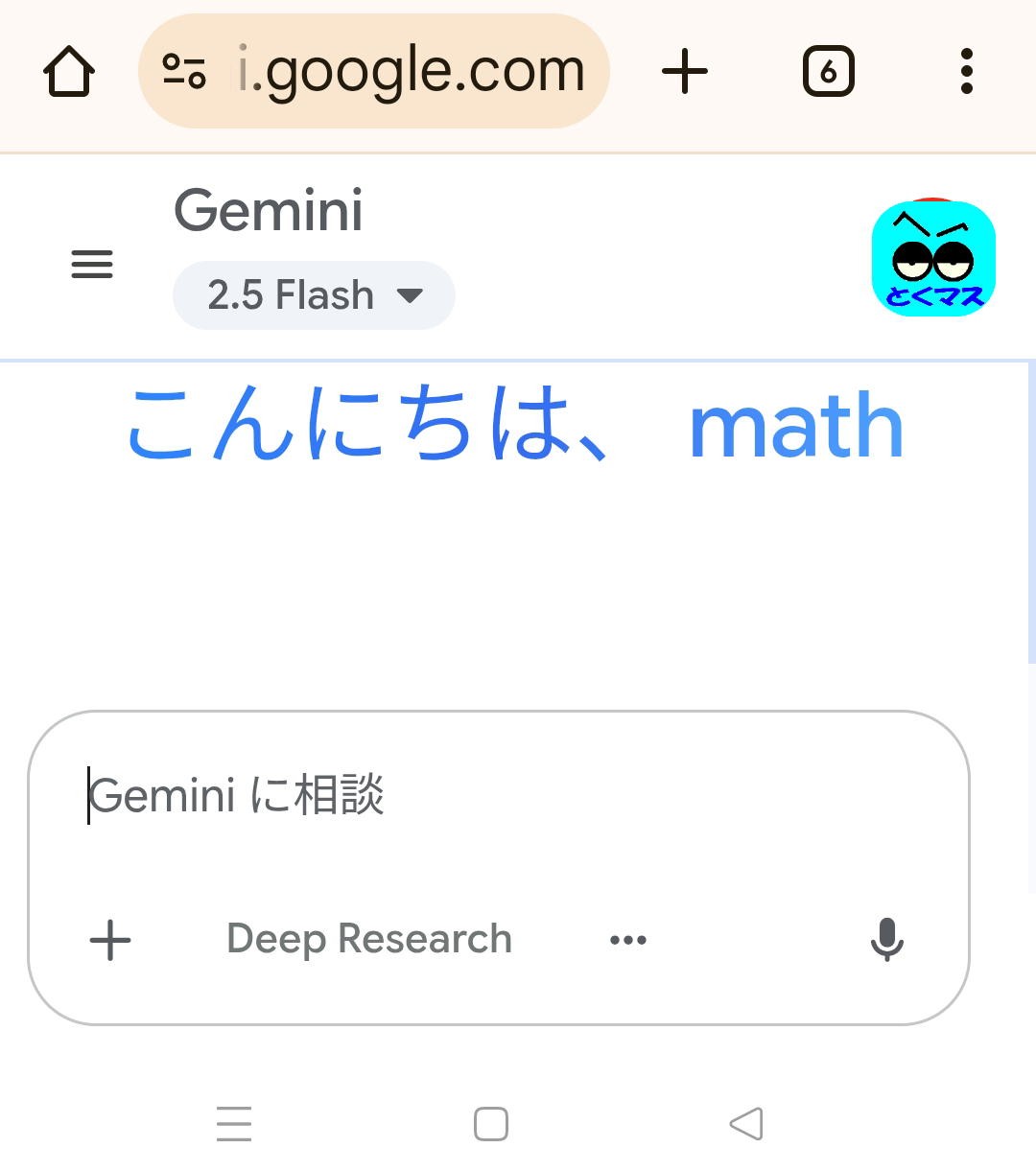
Task: Expand the 2.5 Flash model selector
Action: [314, 295]
